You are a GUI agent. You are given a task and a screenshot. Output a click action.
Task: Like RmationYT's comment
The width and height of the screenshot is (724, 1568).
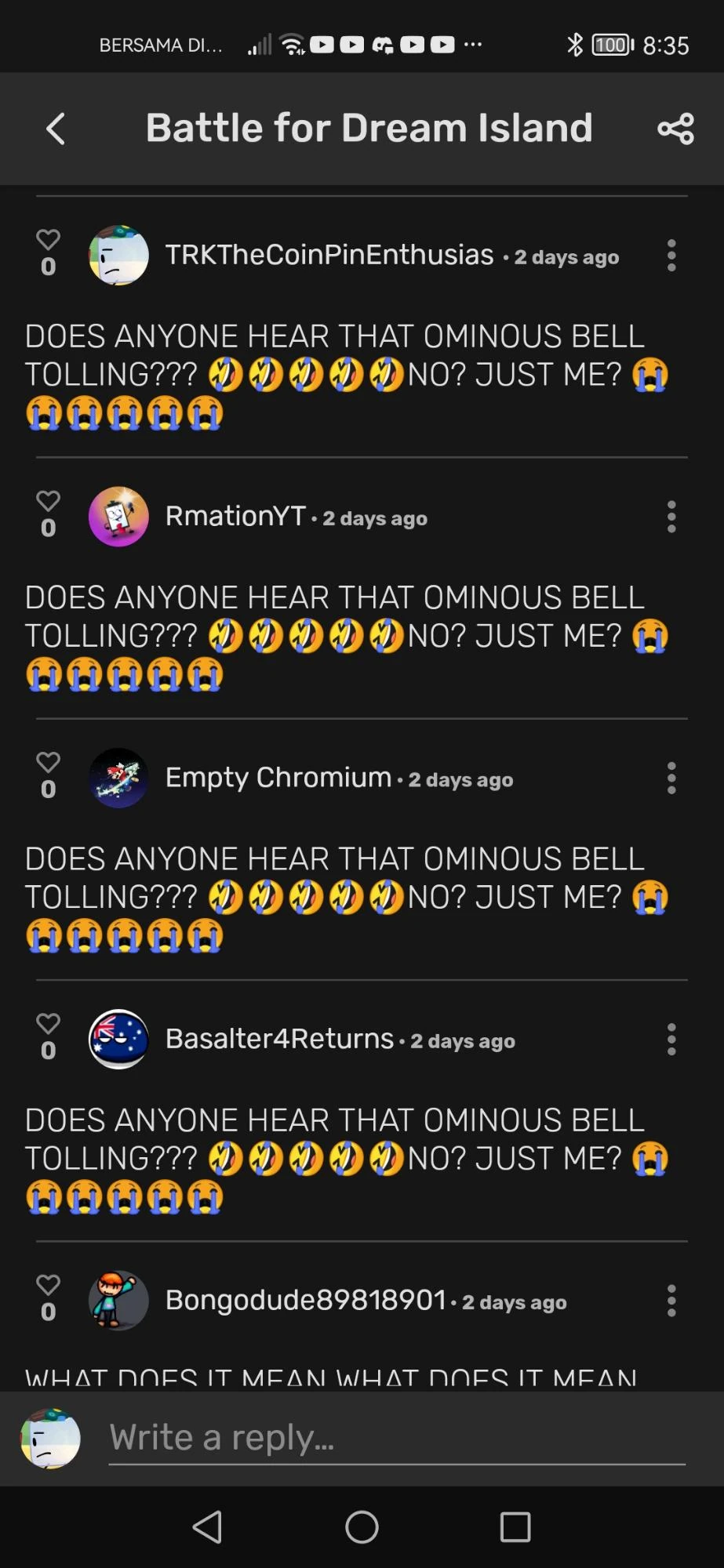coord(48,501)
